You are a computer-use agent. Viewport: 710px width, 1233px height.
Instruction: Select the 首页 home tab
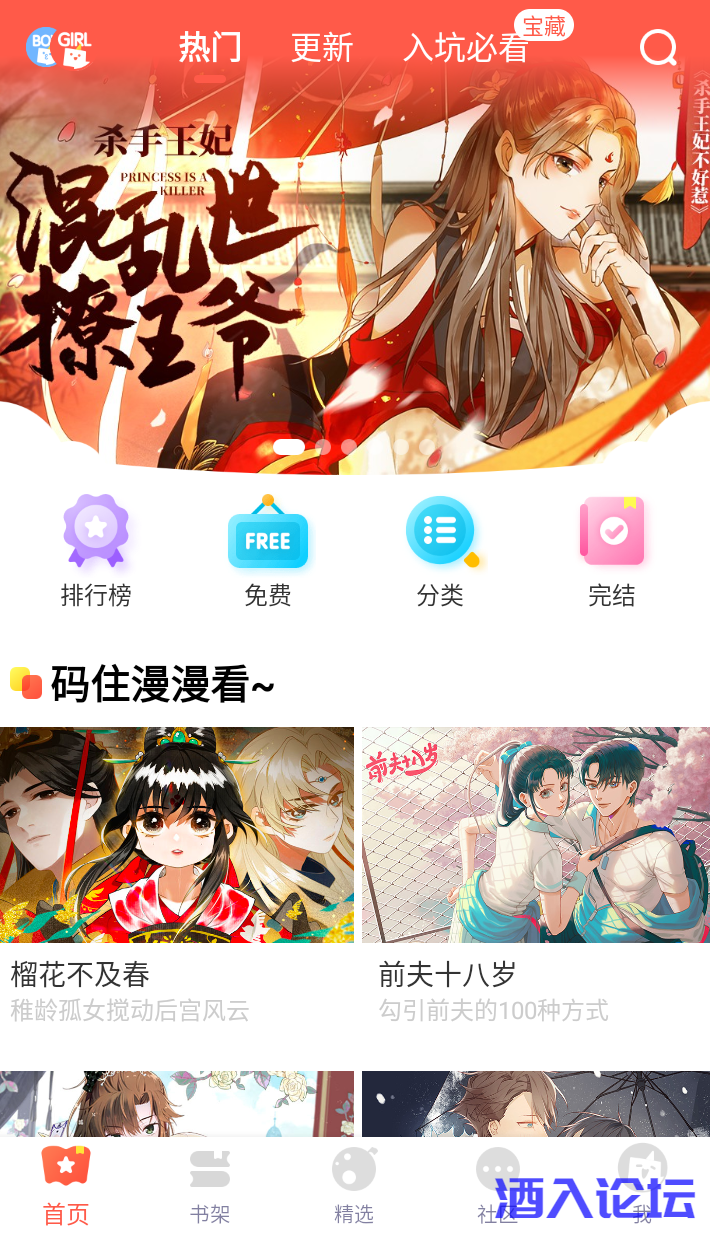pos(66,1187)
